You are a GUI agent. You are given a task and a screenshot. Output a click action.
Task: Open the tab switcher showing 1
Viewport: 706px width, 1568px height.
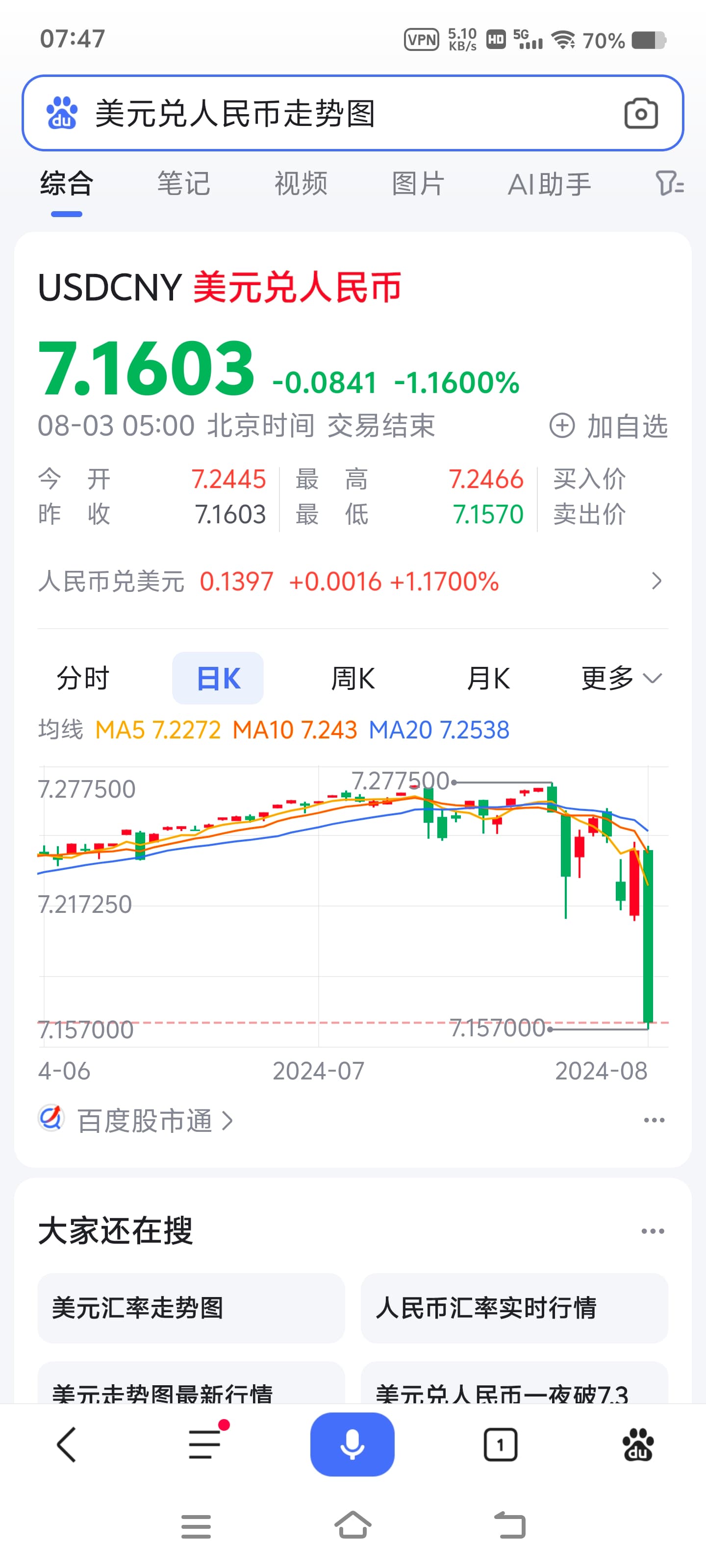point(500,1445)
